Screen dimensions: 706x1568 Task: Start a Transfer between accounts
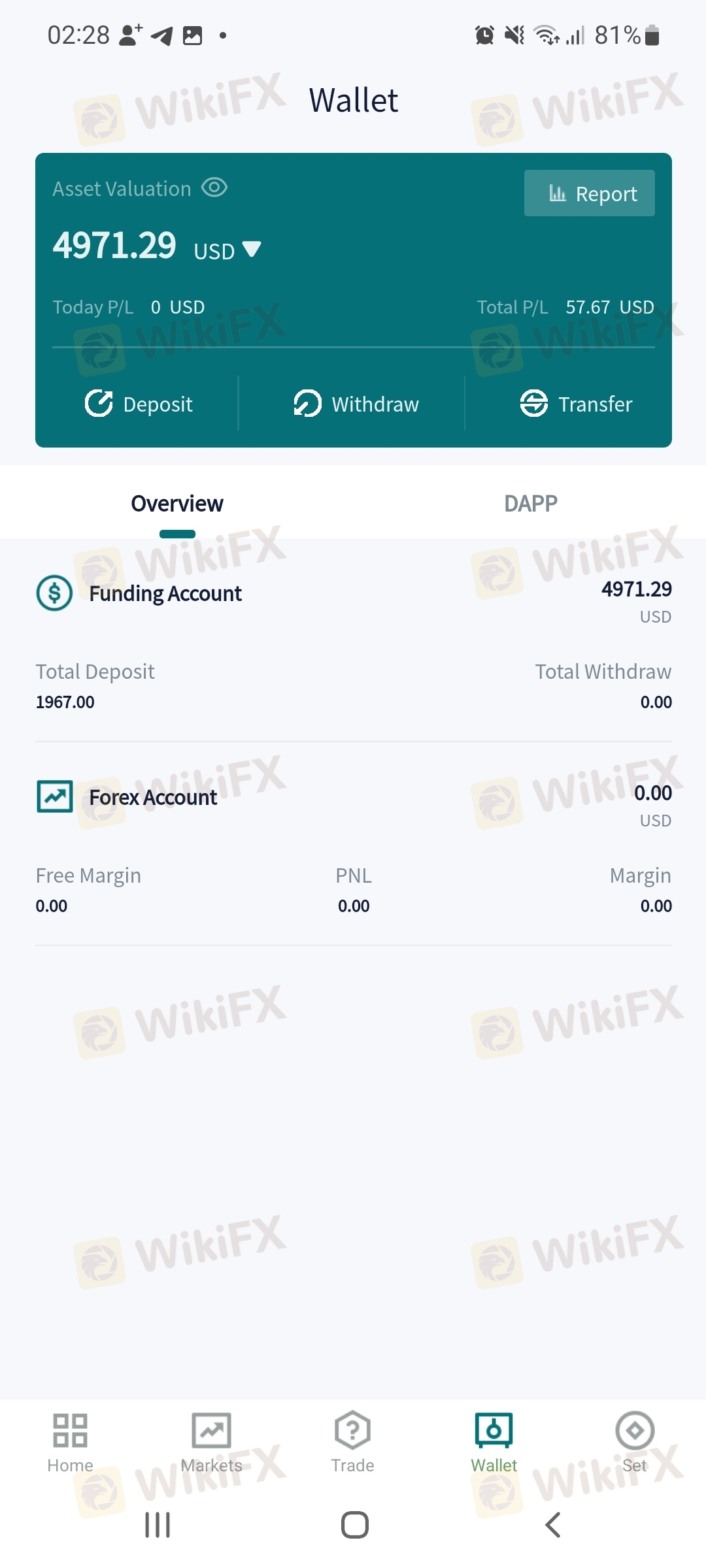(576, 404)
